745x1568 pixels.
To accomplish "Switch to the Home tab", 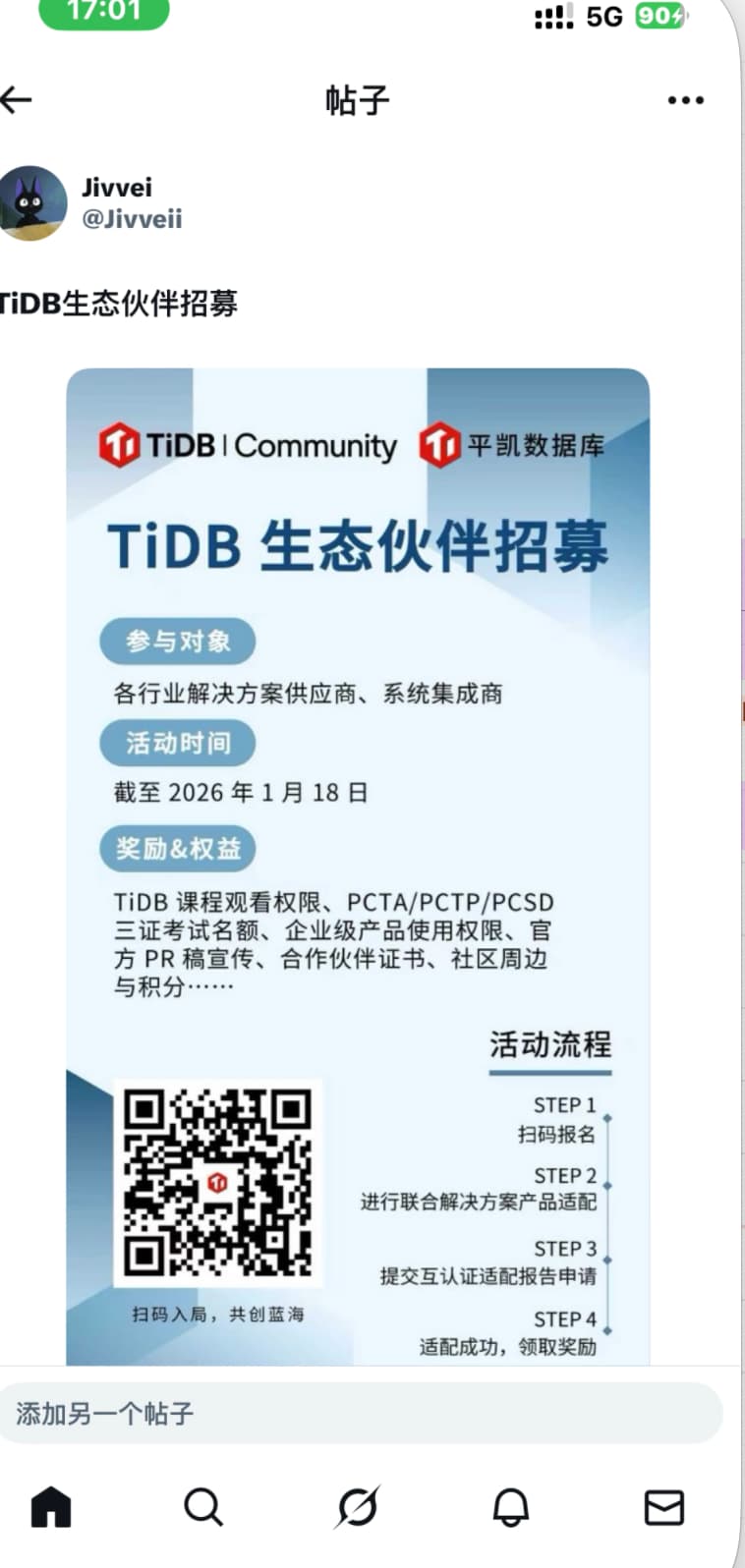I will coord(51,1506).
